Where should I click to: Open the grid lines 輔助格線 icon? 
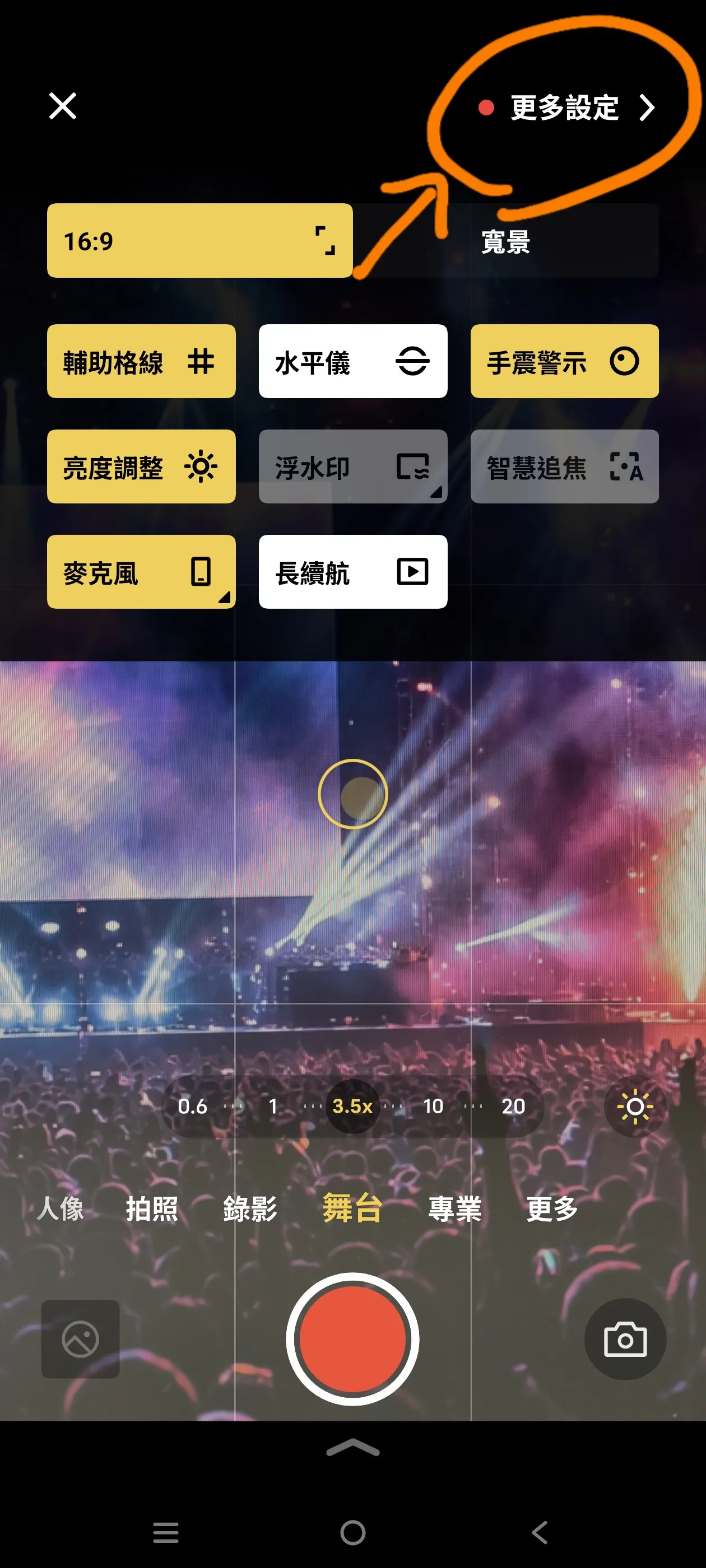tap(201, 362)
